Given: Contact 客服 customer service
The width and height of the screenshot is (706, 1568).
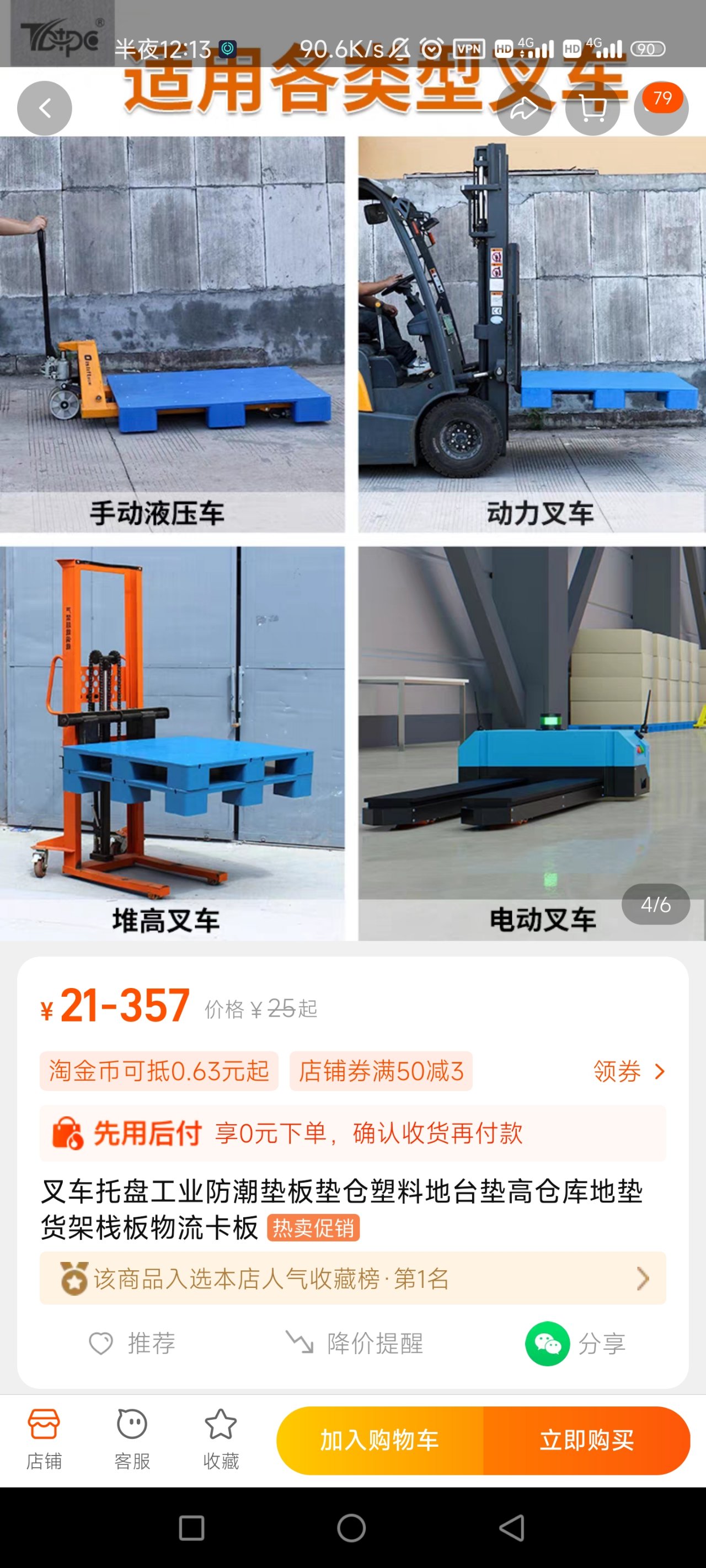Looking at the screenshot, I should click(132, 1440).
